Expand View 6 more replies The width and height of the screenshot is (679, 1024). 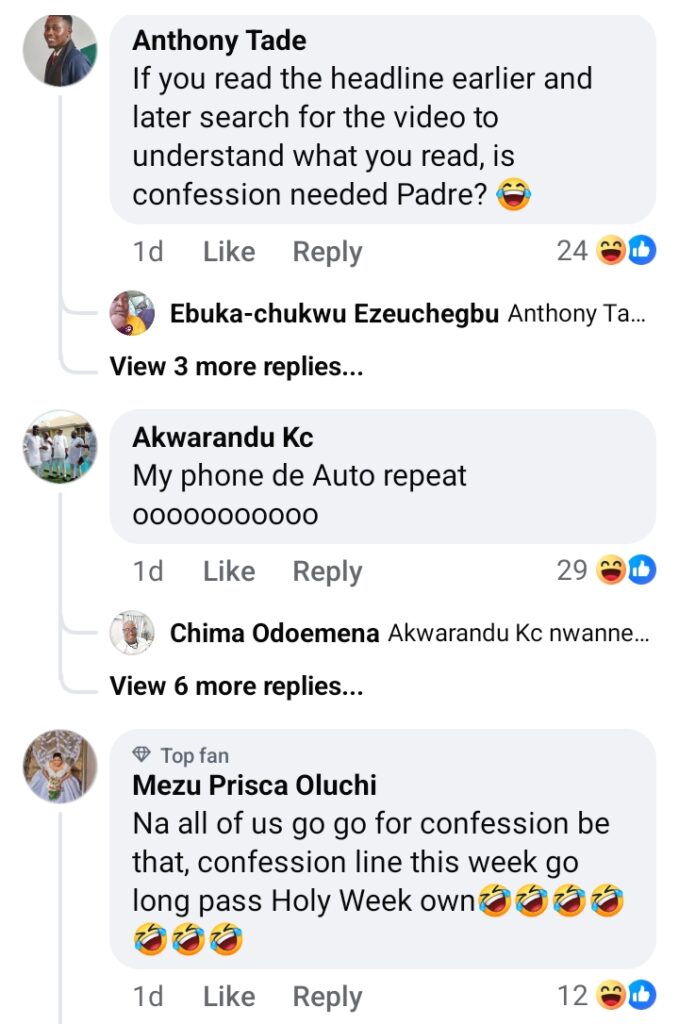236,686
